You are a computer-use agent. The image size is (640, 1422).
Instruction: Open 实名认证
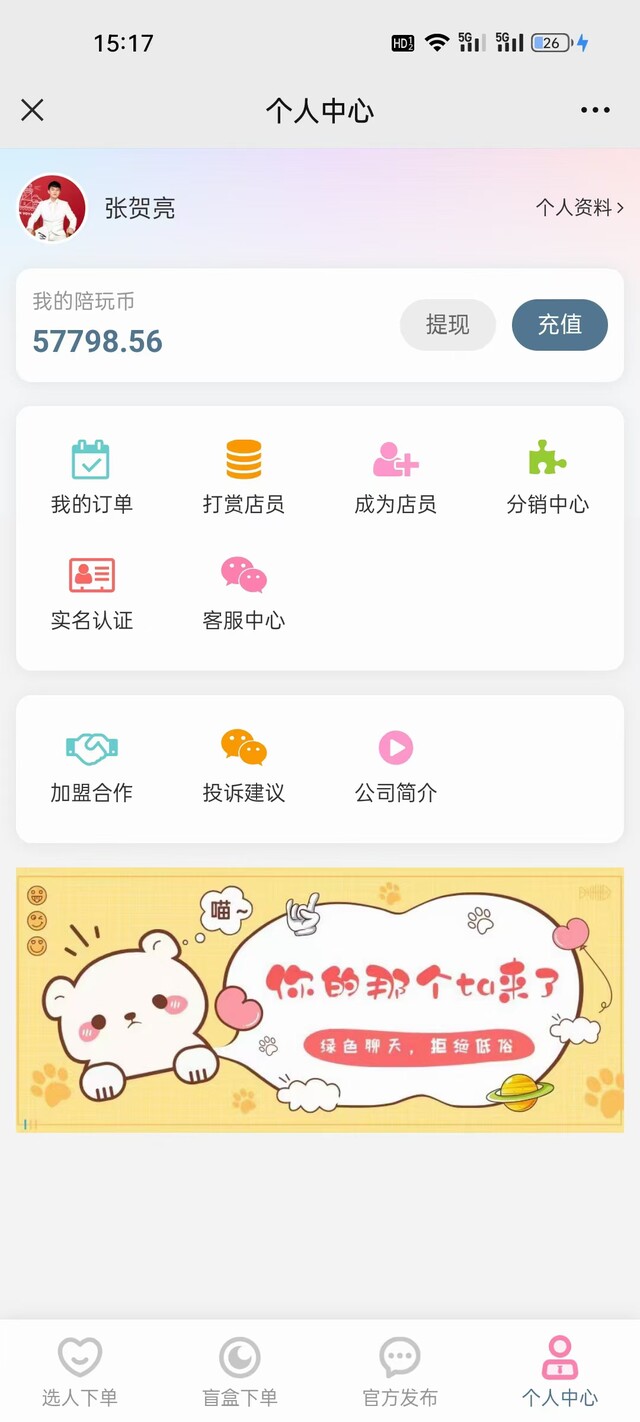[91, 593]
